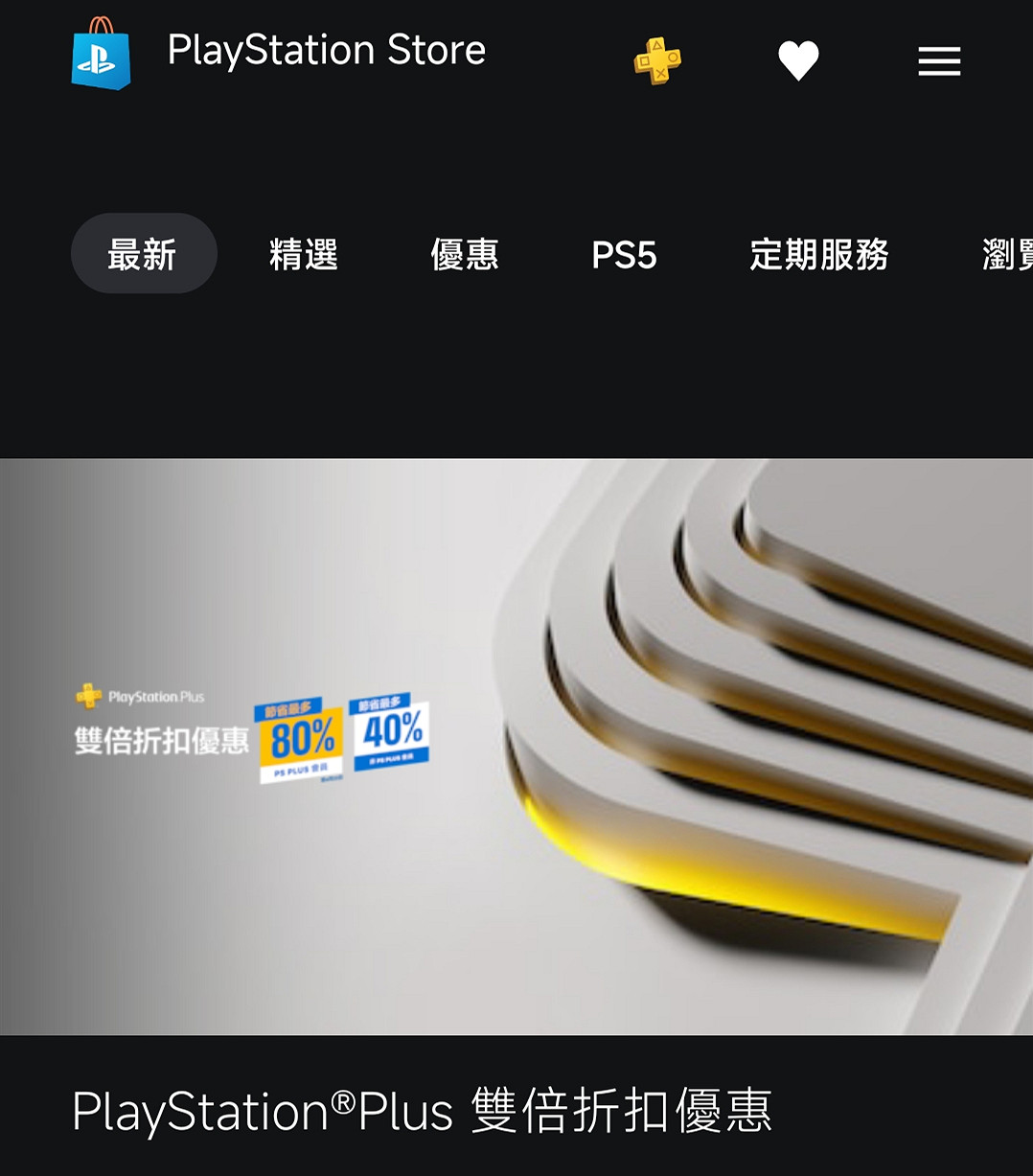Open the PlayStation Plus 雙倍折扣優惠 heading link
Image resolution: width=1033 pixels, height=1176 pixels.
(x=425, y=1110)
